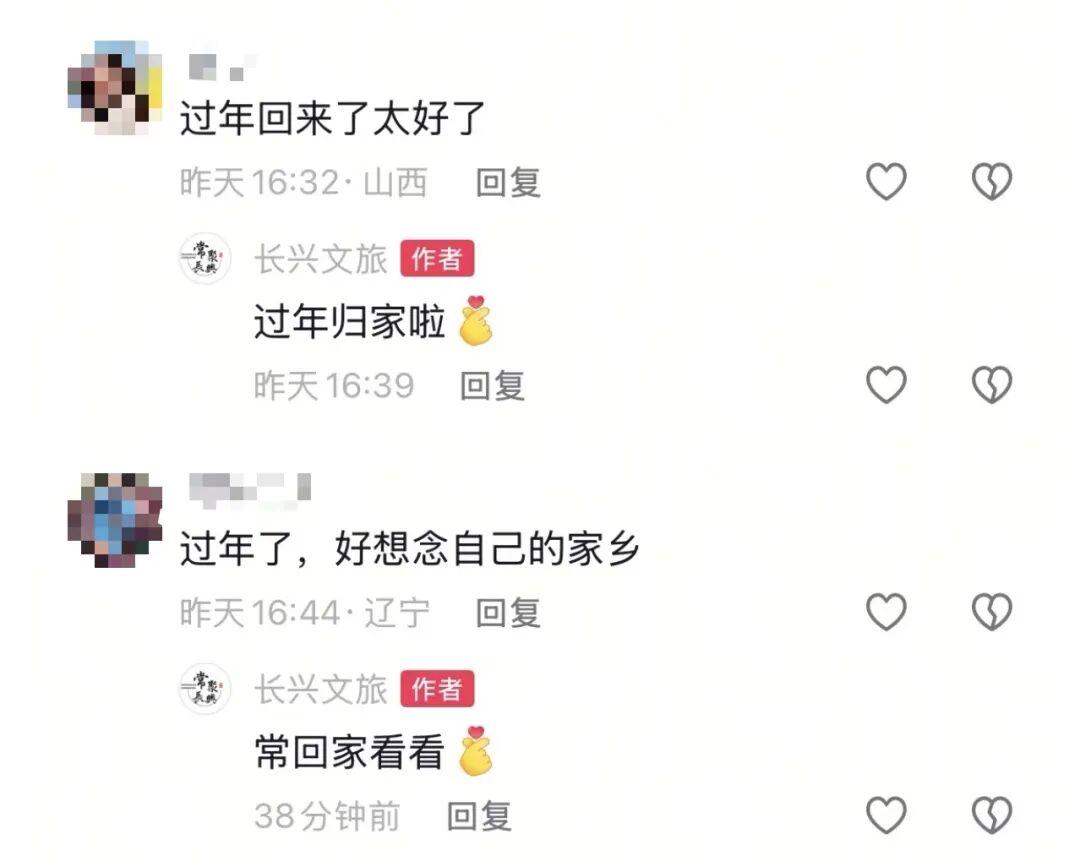This screenshot has height=867, width=1080.
Task: Like the author reply 过年归家啦
Action: 886,385
